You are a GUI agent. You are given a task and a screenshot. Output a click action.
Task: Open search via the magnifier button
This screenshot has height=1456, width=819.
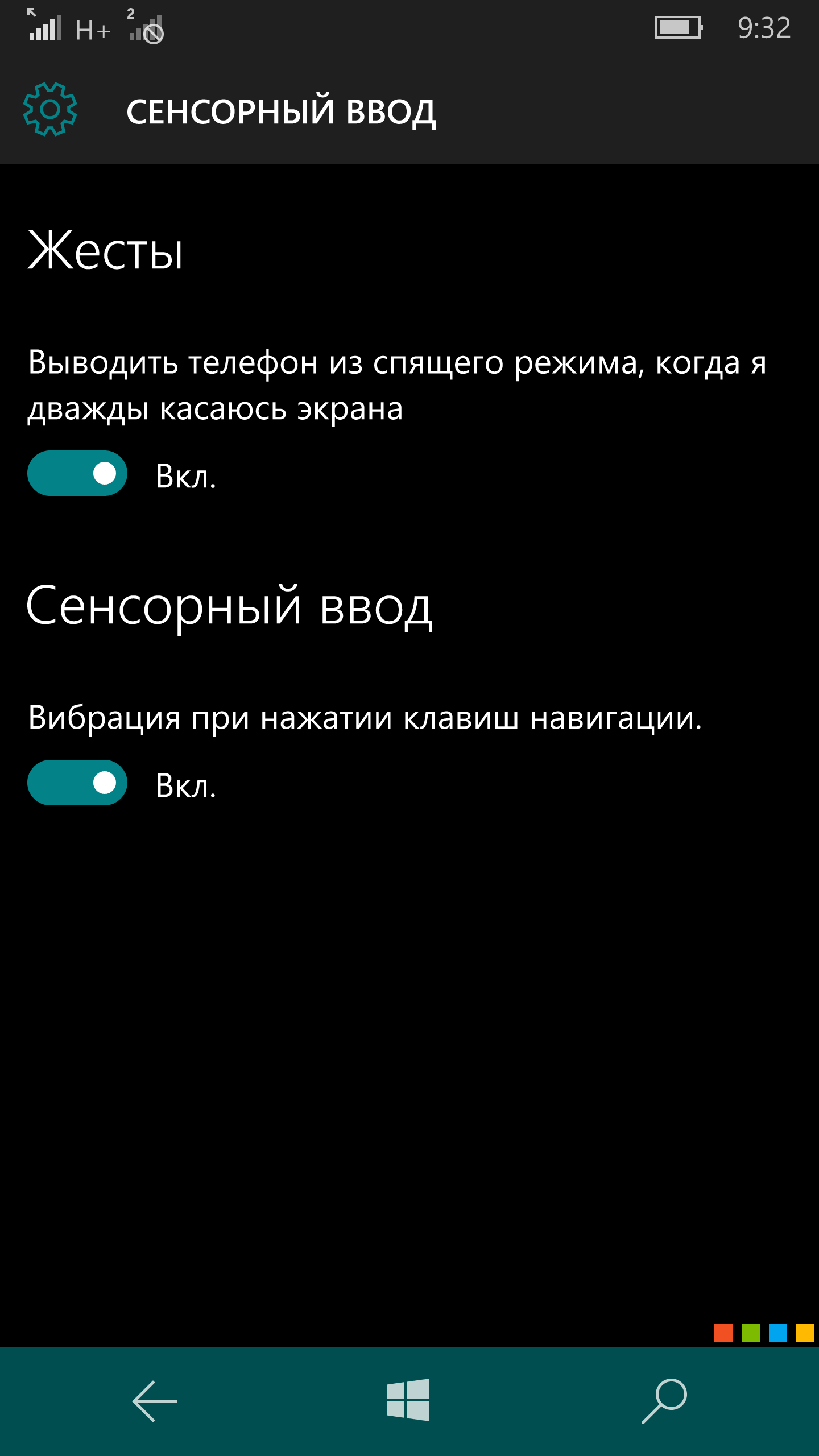(x=664, y=1401)
